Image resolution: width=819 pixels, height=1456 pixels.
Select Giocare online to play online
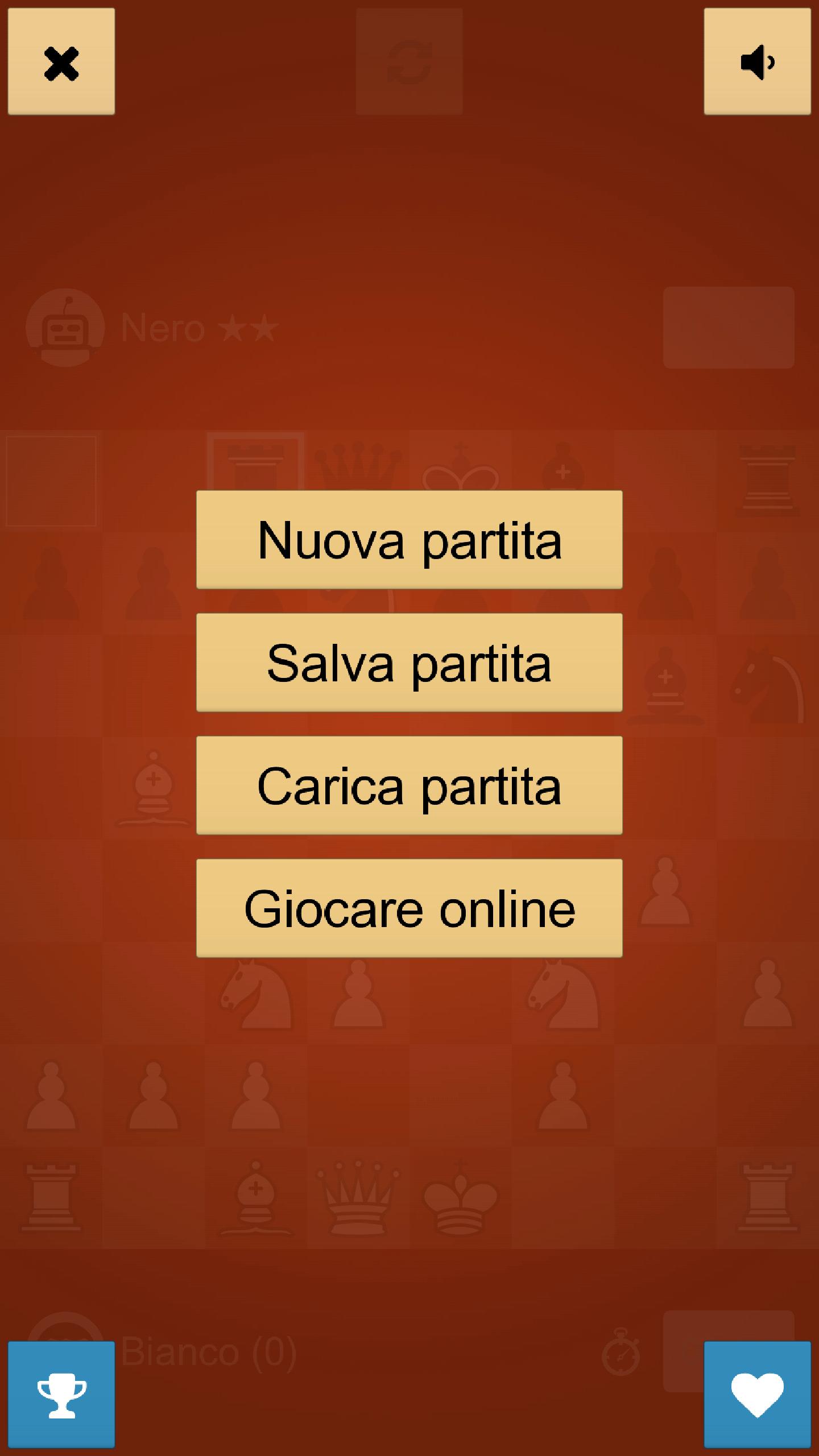(409, 908)
